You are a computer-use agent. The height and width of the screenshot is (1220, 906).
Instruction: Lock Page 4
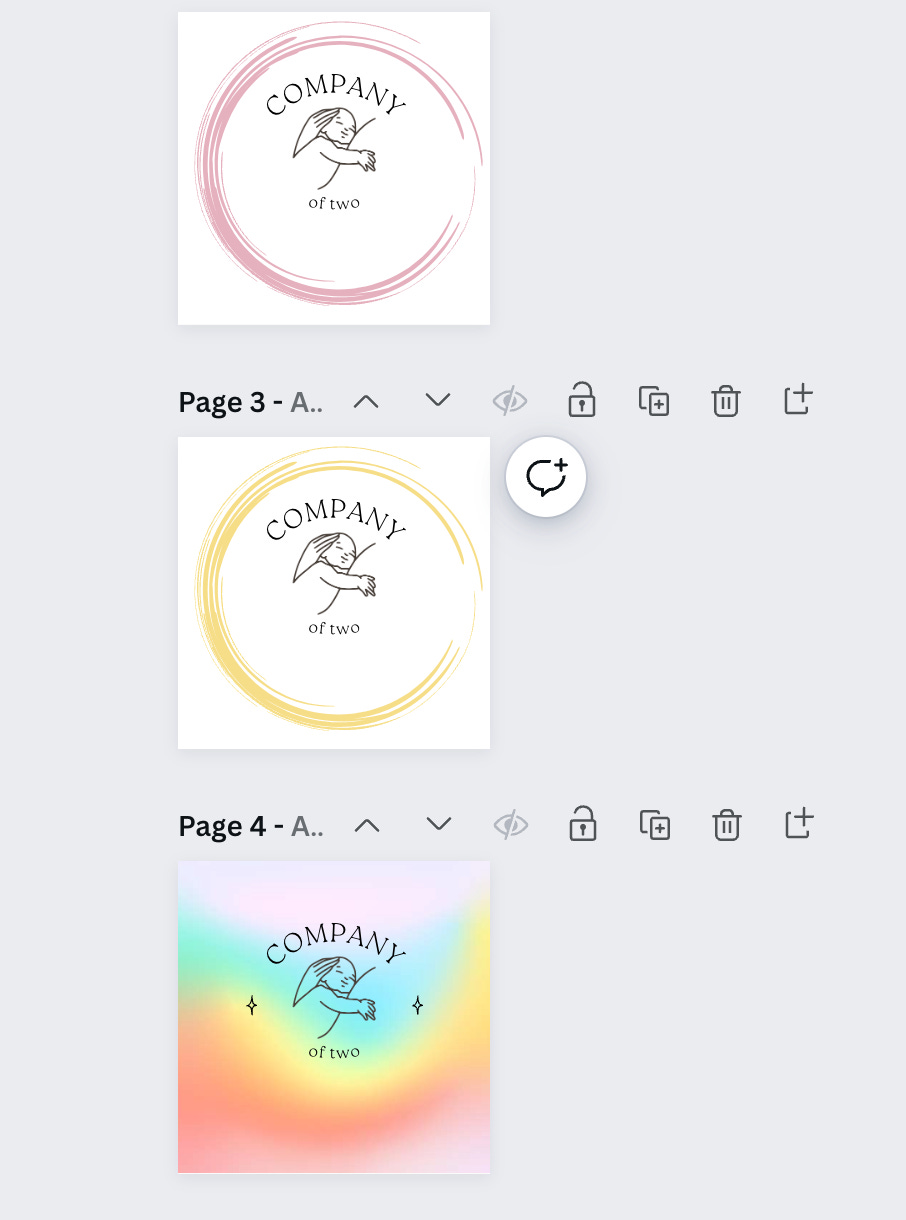click(x=583, y=825)
